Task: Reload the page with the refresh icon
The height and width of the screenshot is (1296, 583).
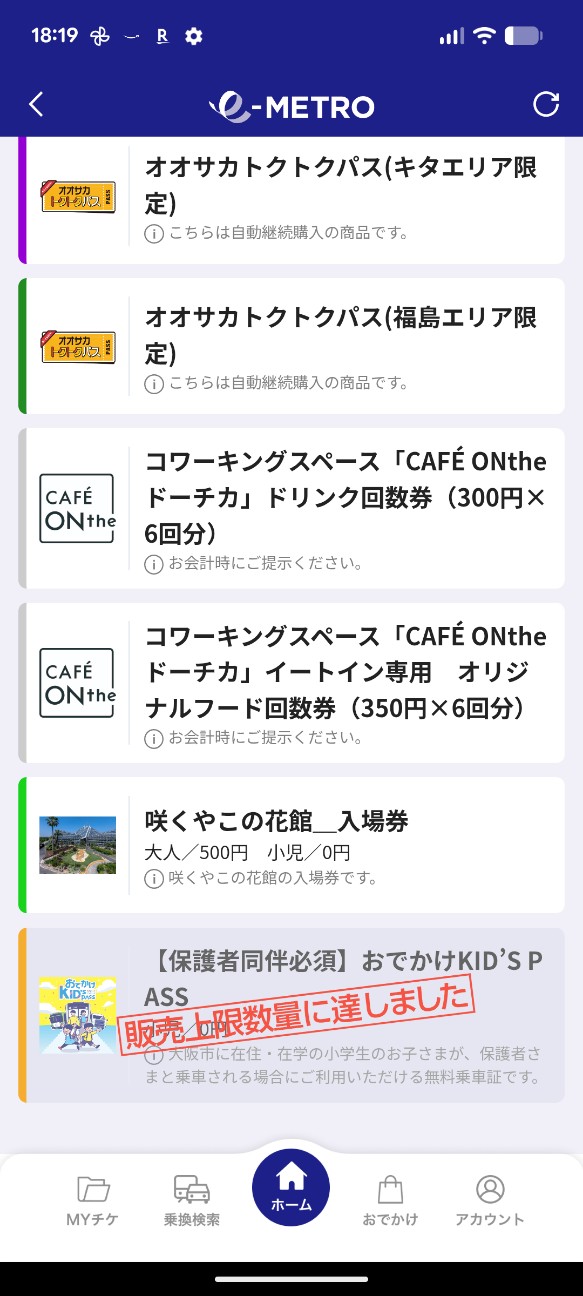Action: (x=546, y=104)
